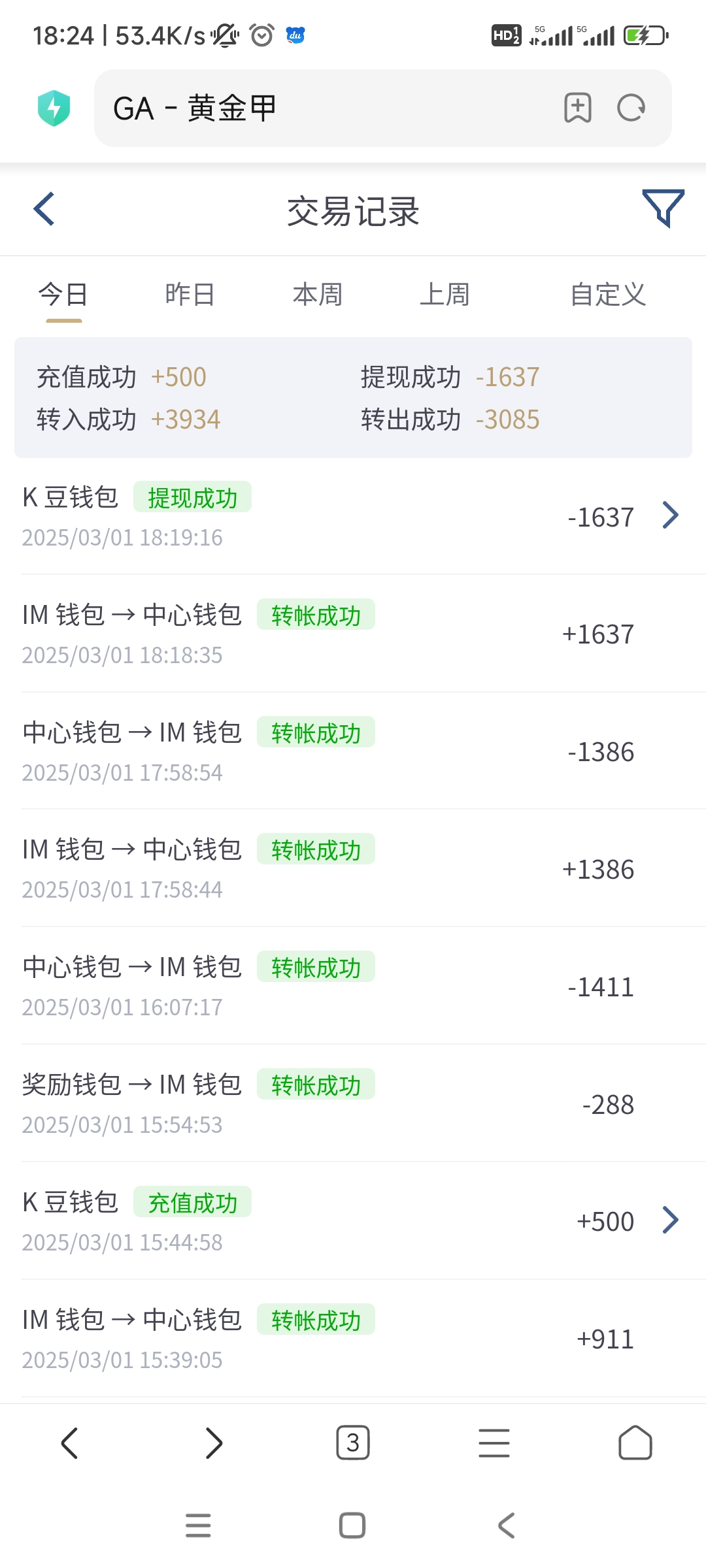Return to home screen via home icon

[635, 1444]
